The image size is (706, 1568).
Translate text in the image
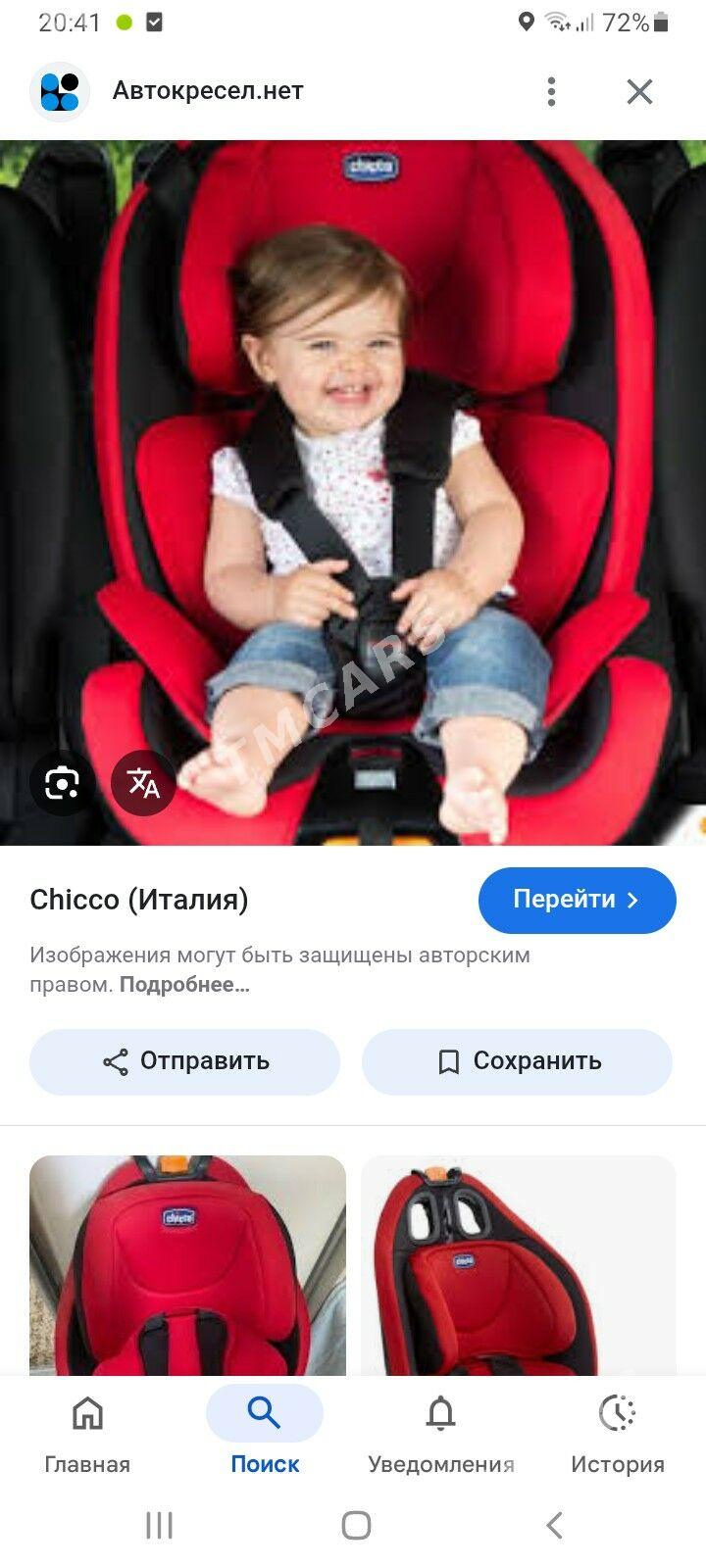[143, 783]
